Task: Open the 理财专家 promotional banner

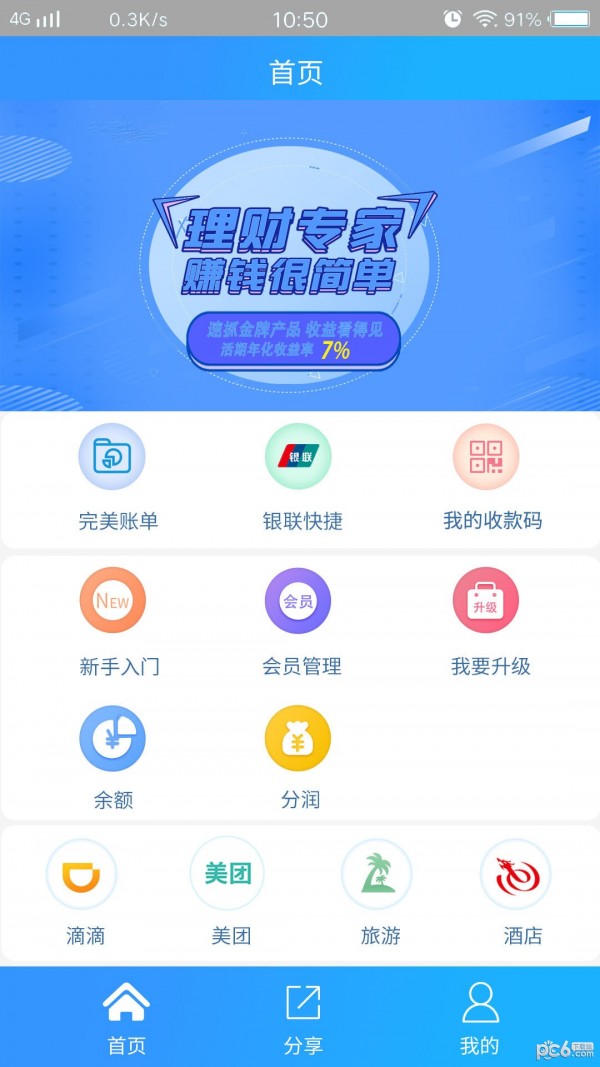Action: (x=299, y=255)
